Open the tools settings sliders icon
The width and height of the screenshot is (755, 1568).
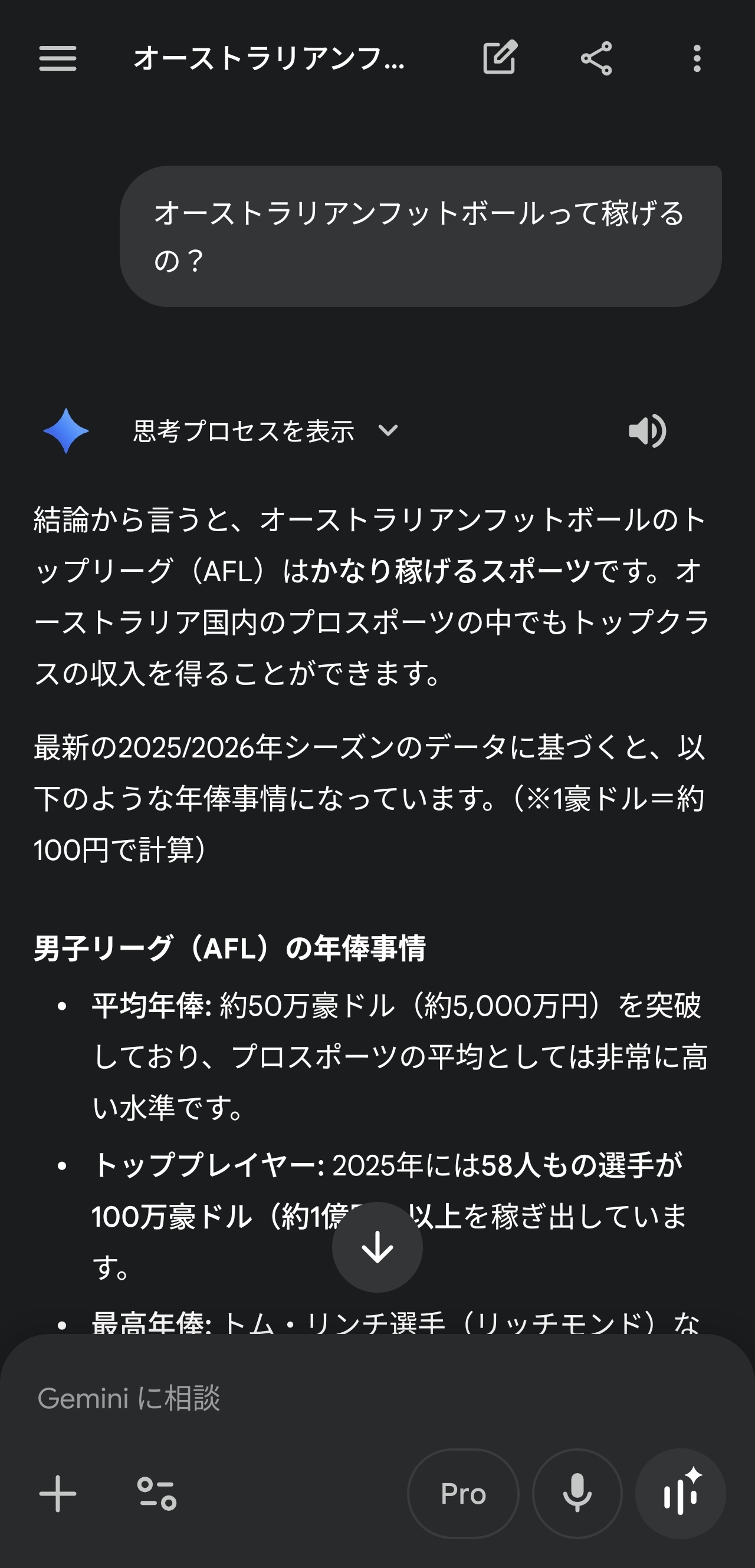click(157, 1493)
